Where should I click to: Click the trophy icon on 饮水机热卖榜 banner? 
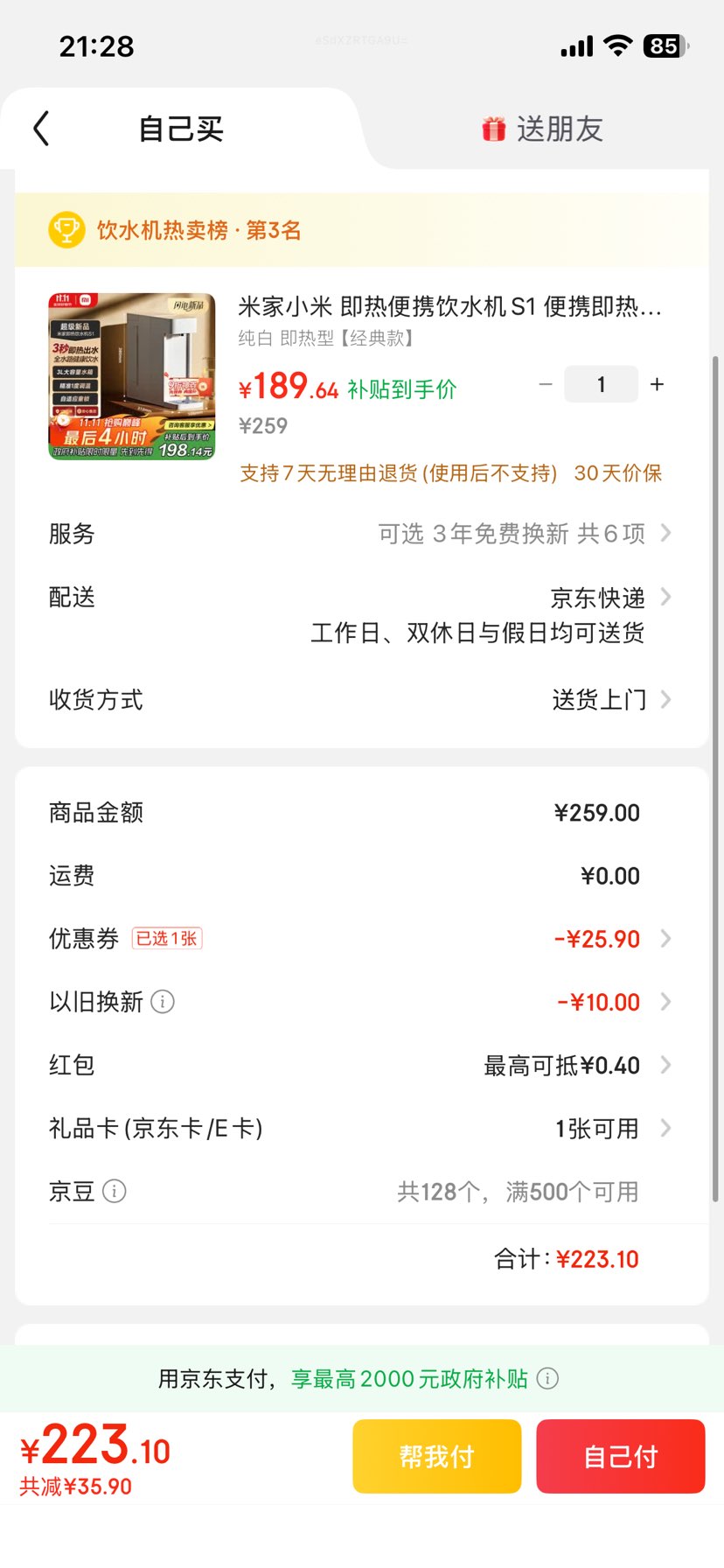[x=66, y=229]
